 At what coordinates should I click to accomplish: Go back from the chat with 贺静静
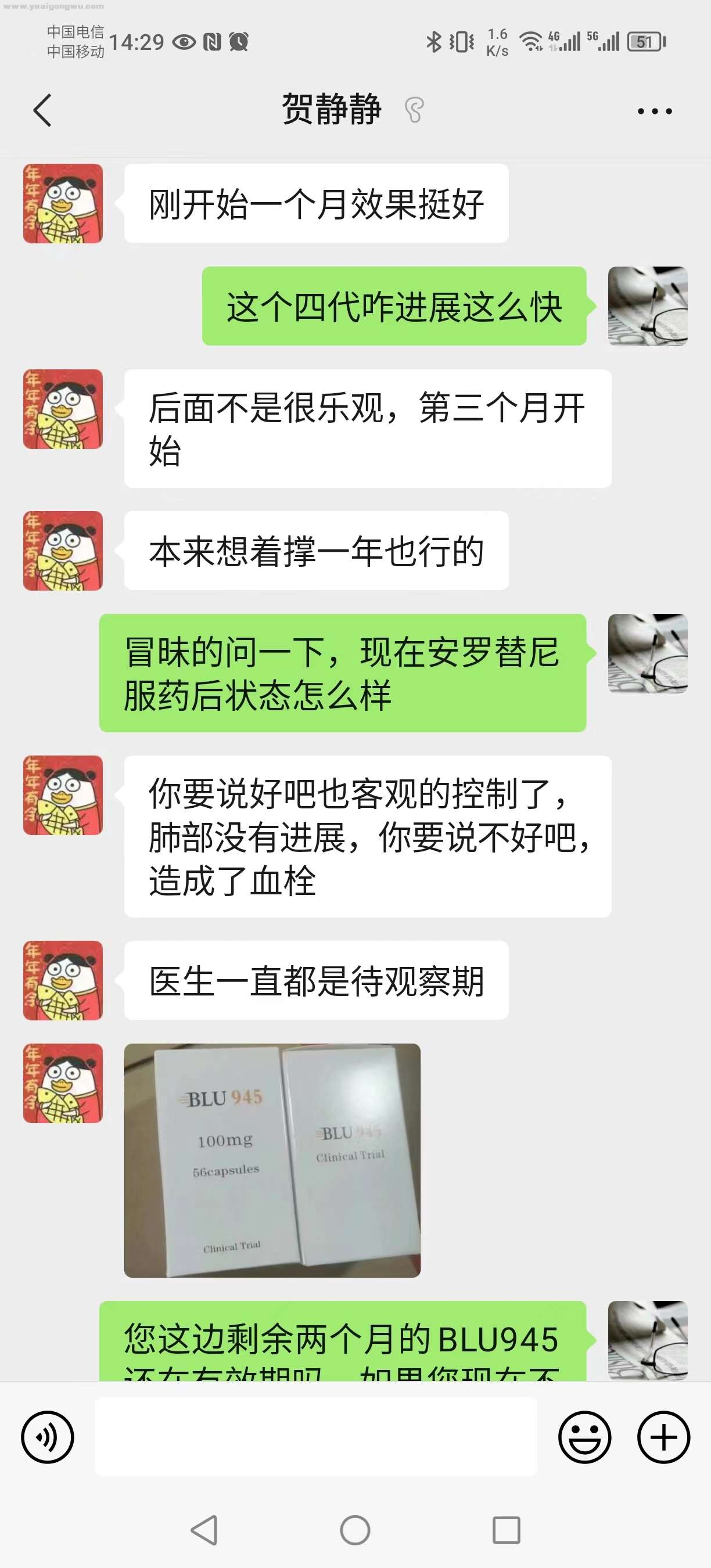[x=42, y=111]
